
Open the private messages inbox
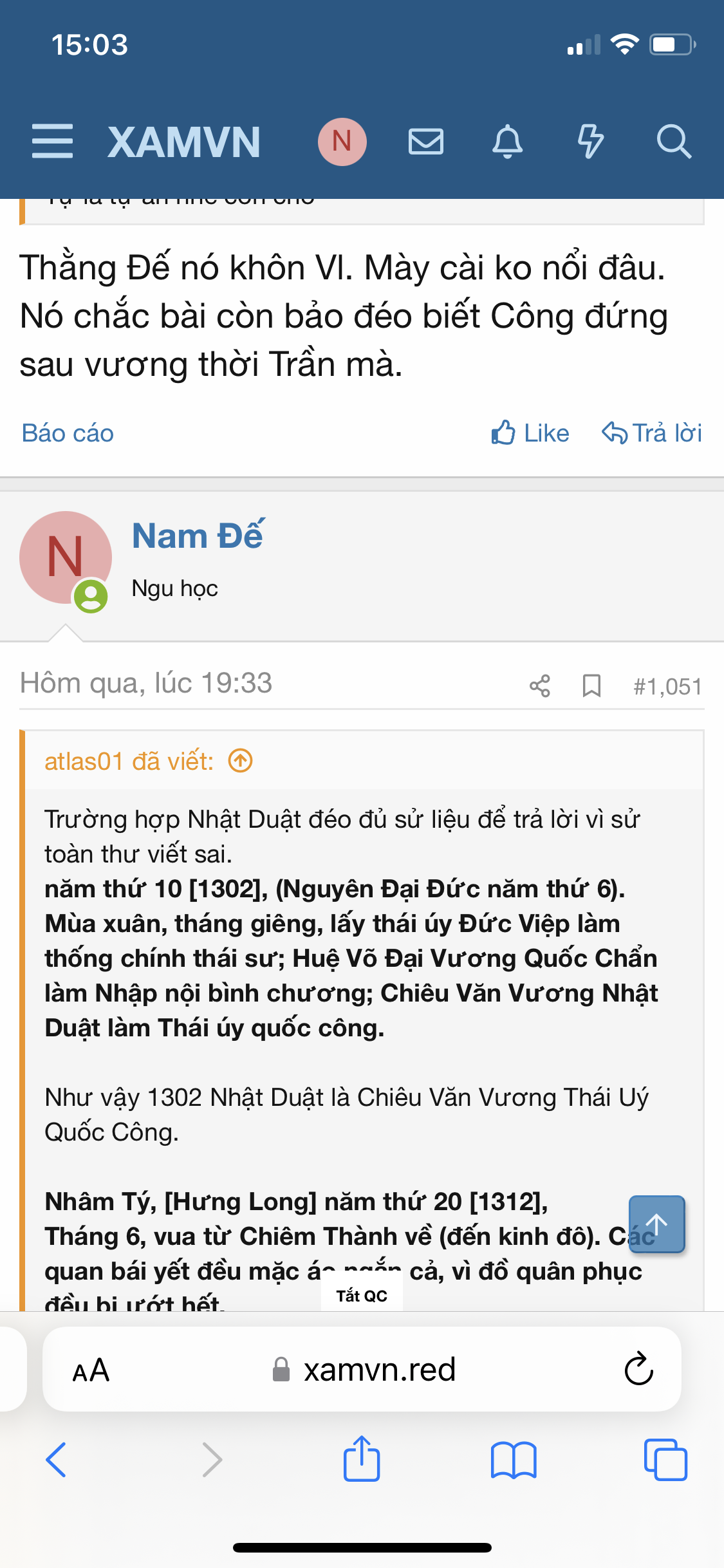tap(425, 142)
